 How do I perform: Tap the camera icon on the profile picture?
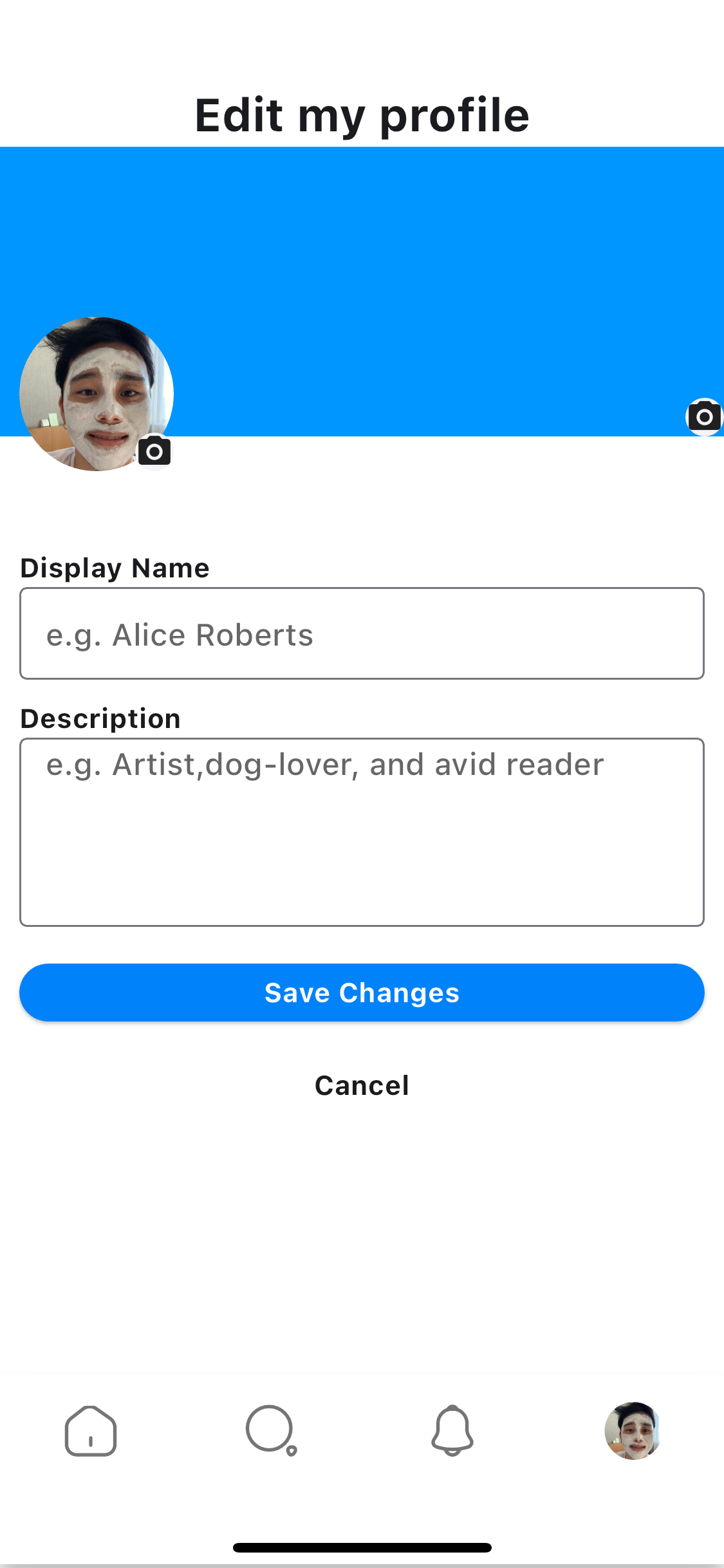[x=155, y=451]
